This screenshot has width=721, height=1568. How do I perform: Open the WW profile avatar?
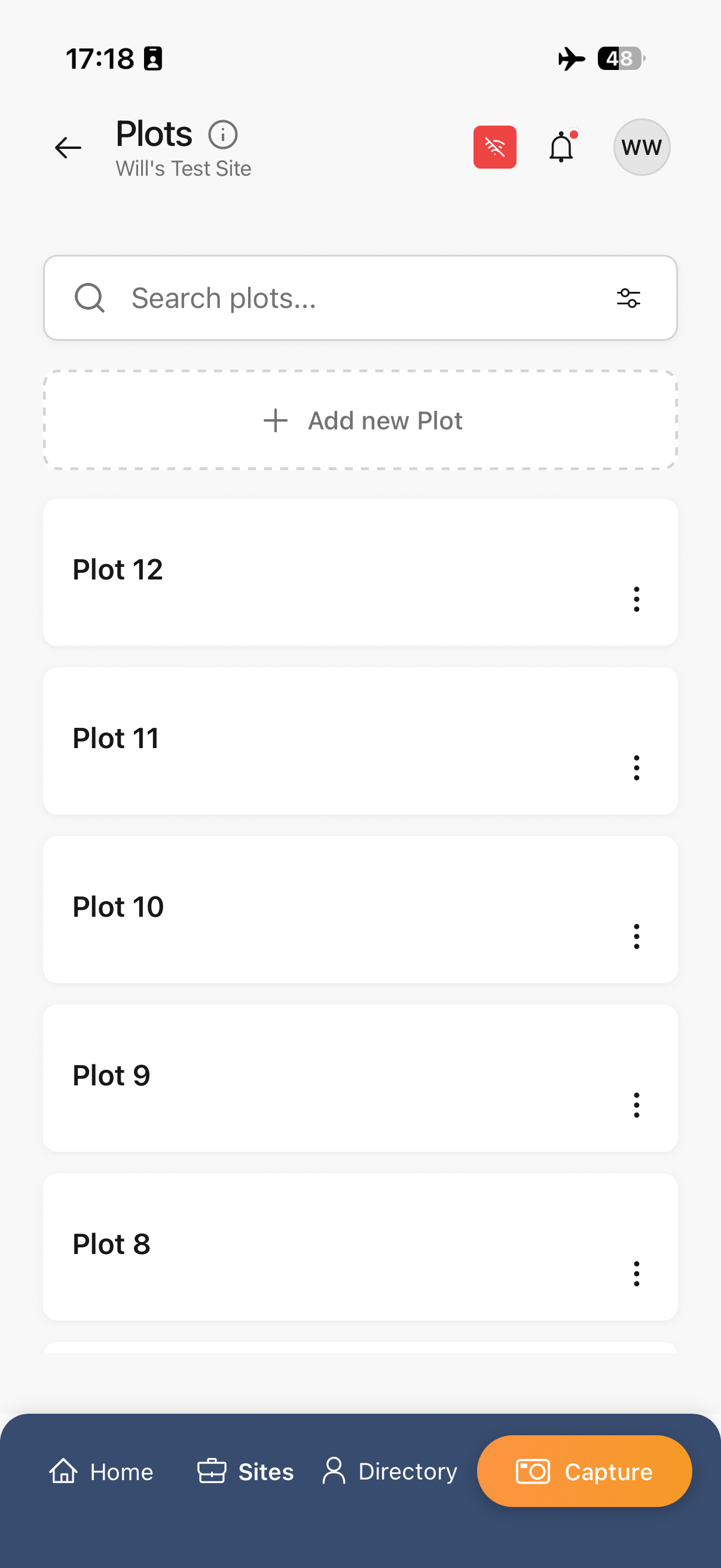click(x=641, y=147)
